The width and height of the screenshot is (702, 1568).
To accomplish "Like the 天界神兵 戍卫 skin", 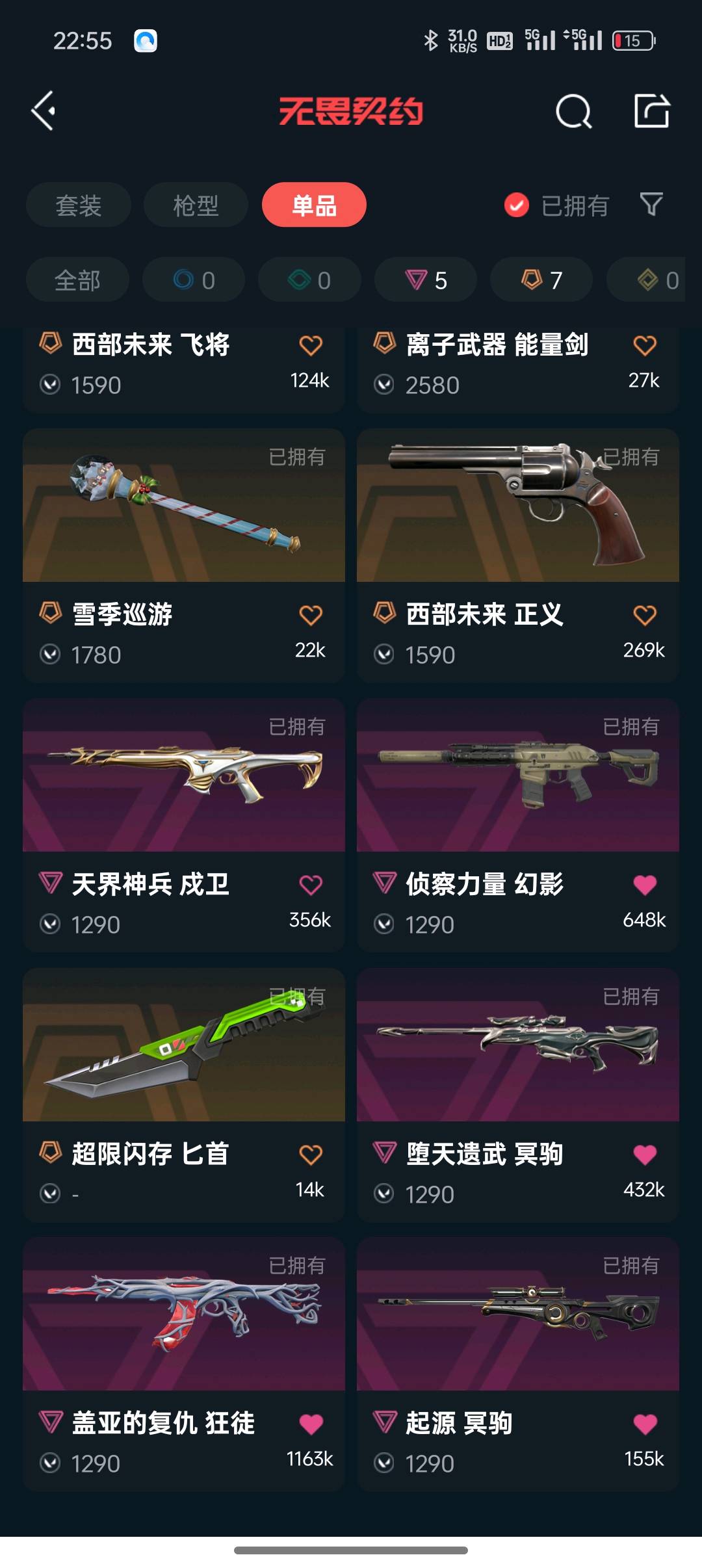I will 311,885.
